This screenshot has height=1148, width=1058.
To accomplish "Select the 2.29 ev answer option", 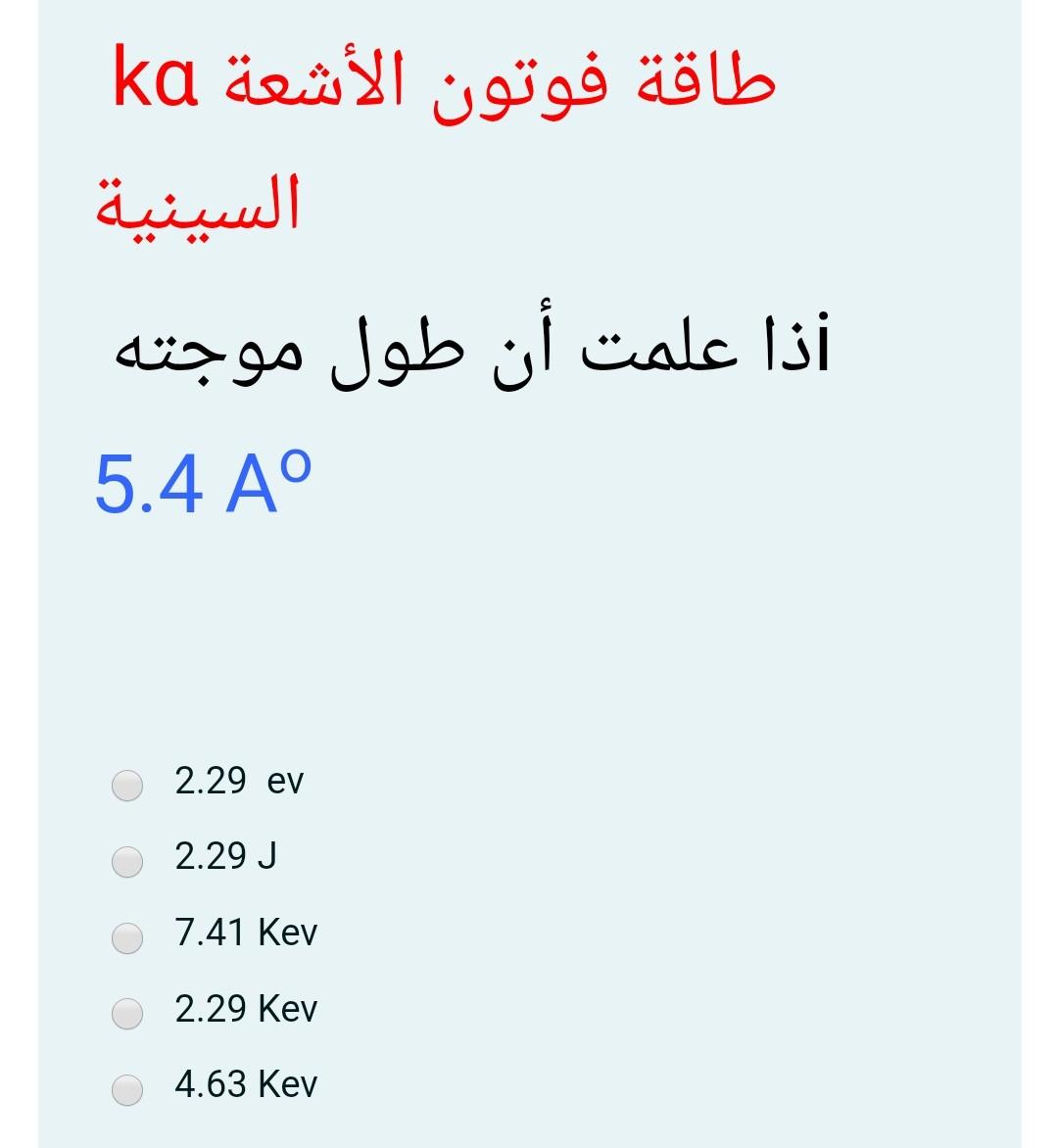I will pos(127,785).
